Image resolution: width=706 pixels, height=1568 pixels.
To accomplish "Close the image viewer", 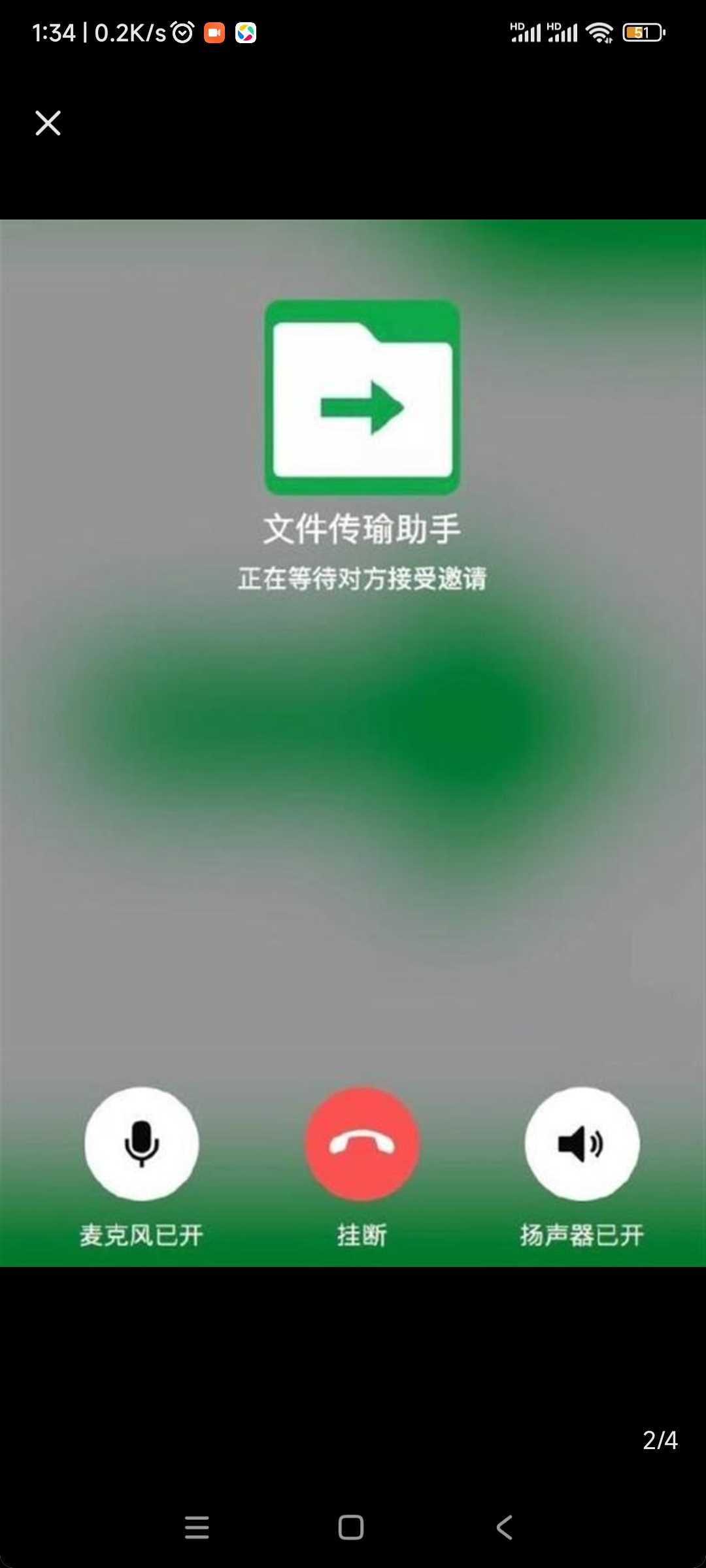I will coord(48,123).
